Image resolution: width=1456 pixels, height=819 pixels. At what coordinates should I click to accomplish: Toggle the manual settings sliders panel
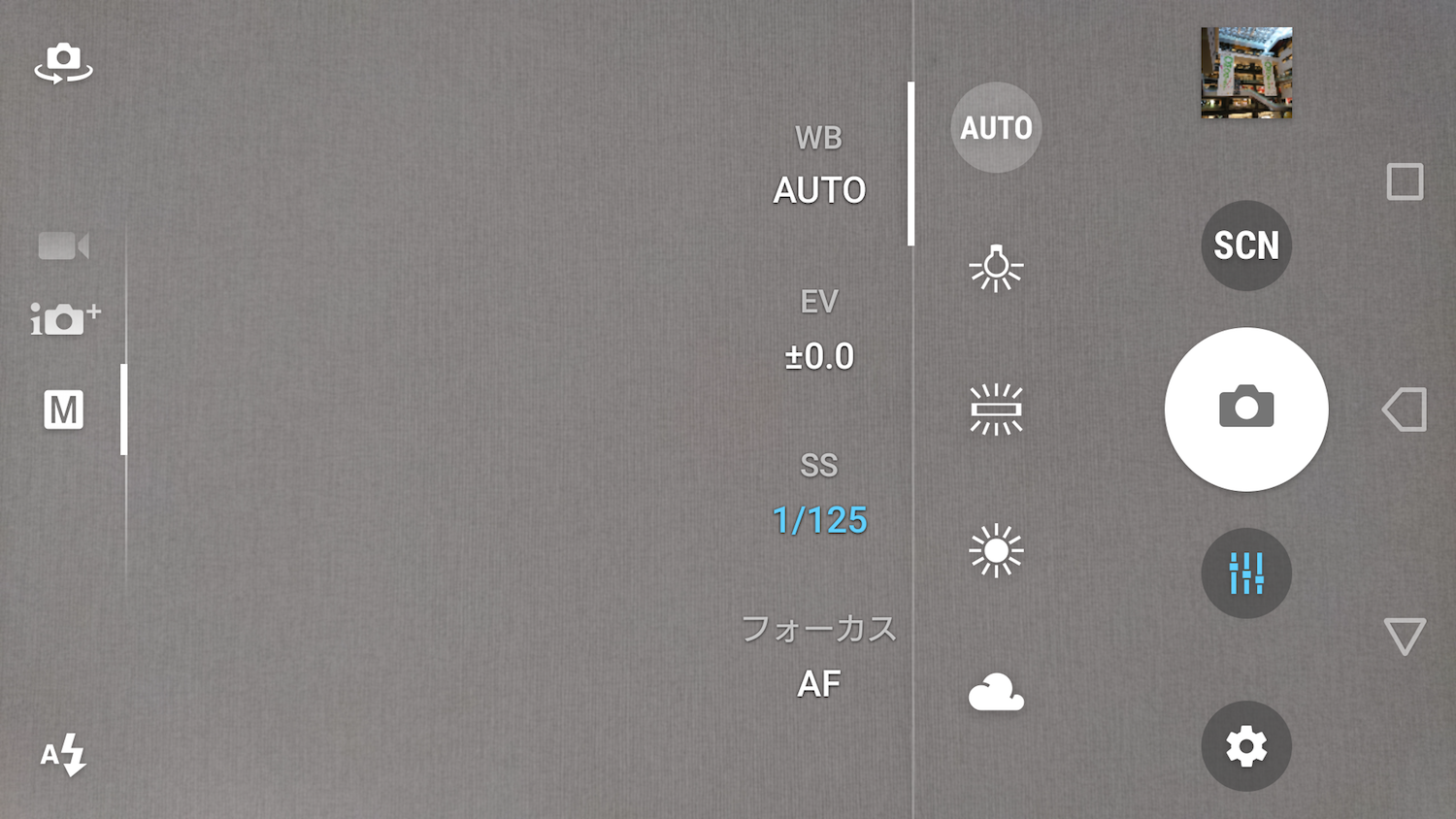[1246, 573]
